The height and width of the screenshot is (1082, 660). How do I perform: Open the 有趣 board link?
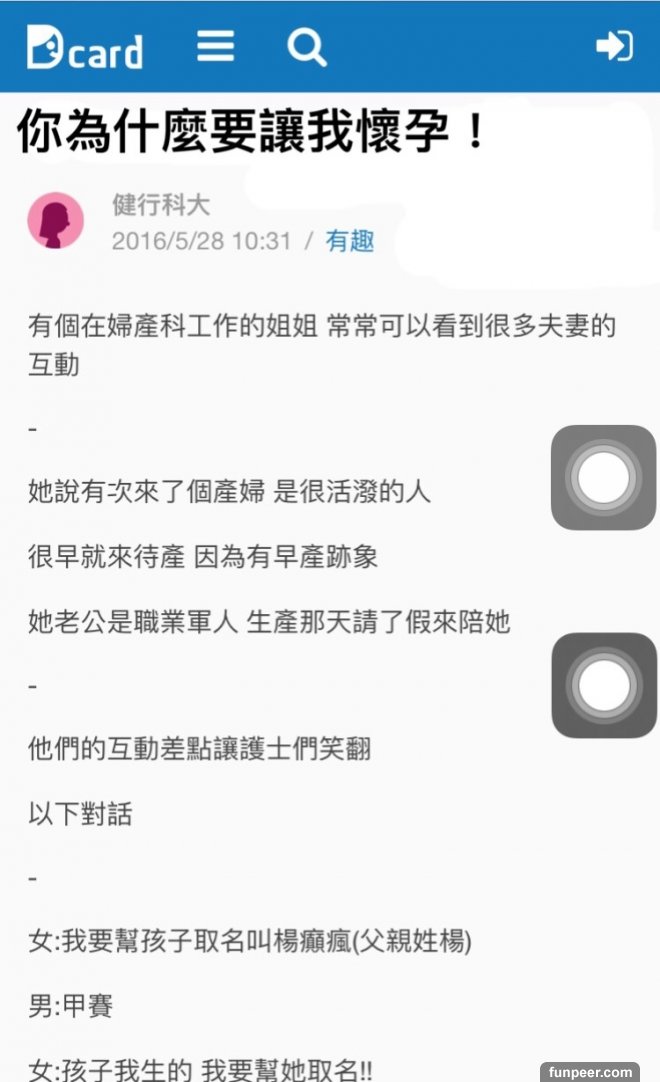click(350, 241)
